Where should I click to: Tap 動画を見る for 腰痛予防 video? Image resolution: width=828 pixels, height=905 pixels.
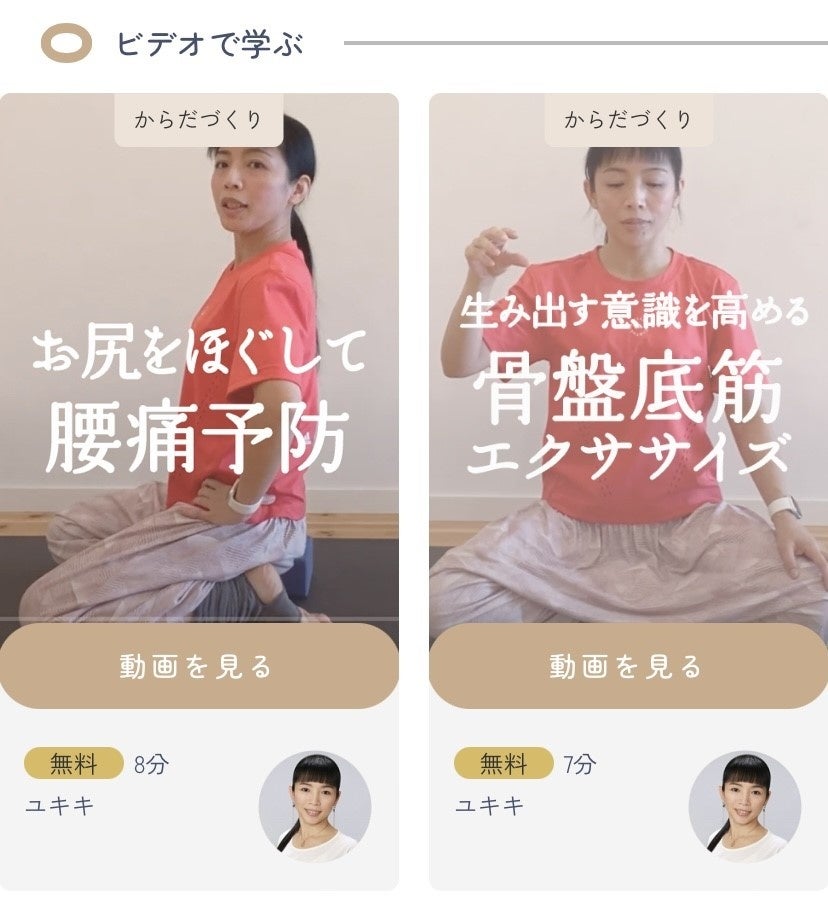tap(197, 667)
